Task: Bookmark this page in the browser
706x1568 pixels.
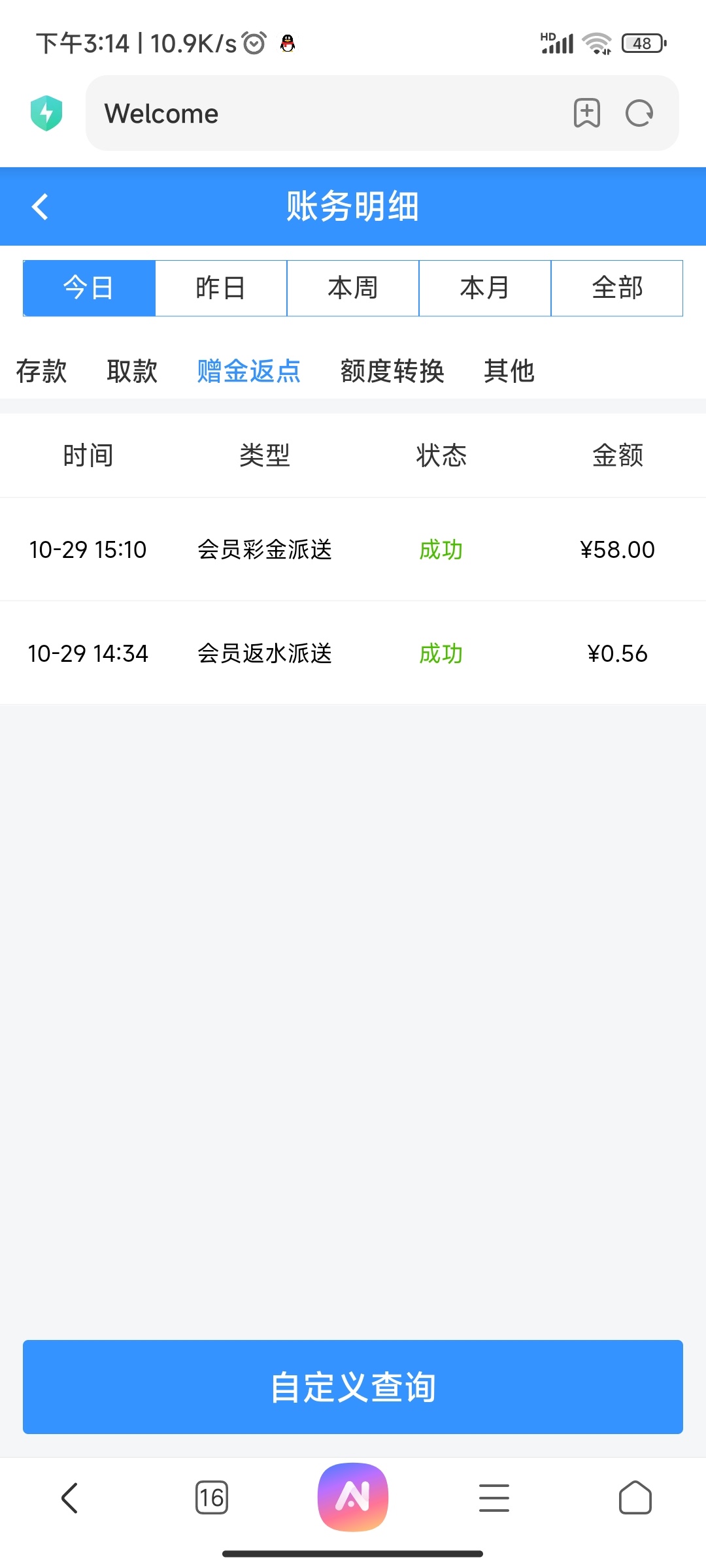Action: [x=587, y=113]
